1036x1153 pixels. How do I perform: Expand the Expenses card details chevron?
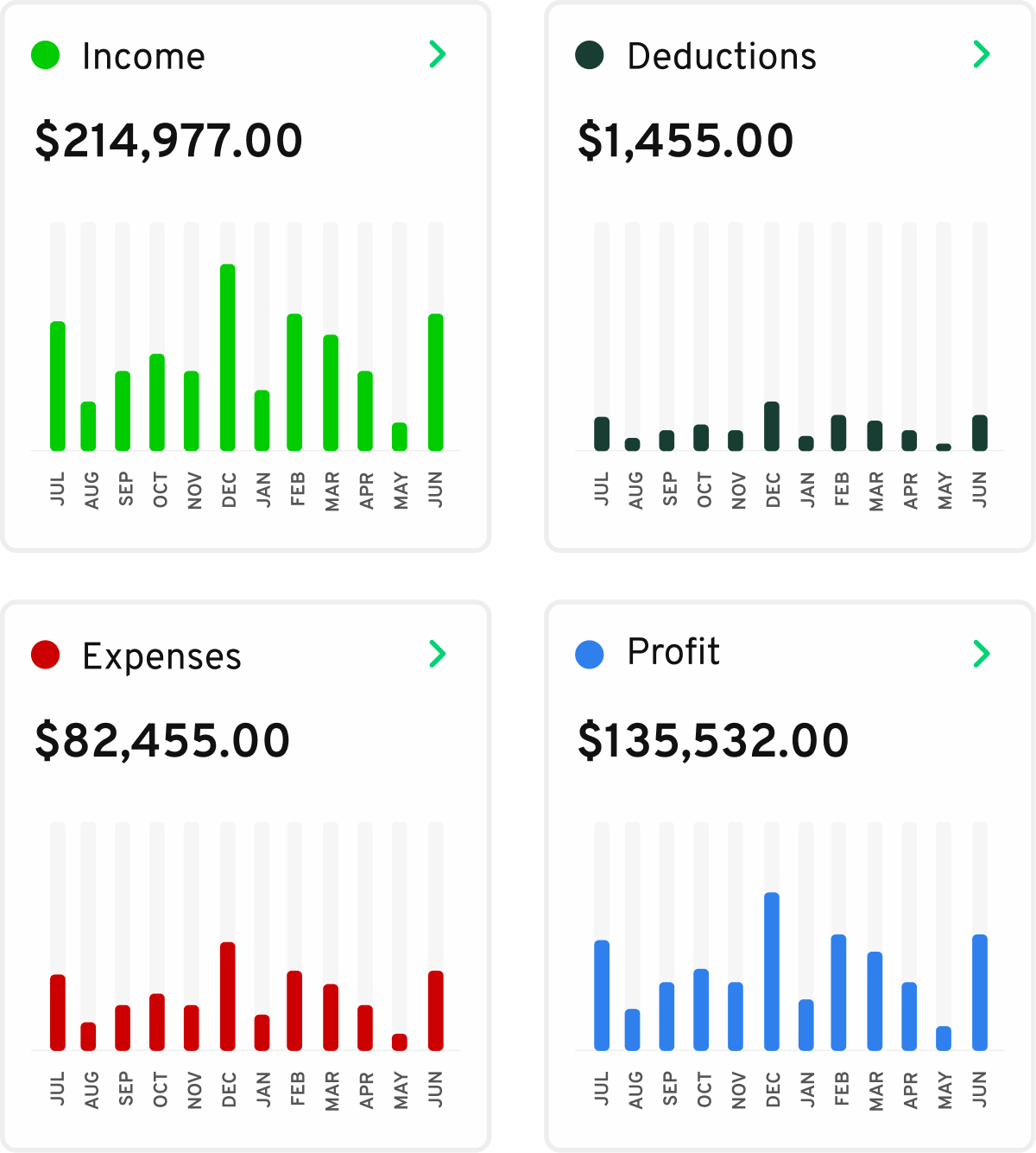(439, 655)
